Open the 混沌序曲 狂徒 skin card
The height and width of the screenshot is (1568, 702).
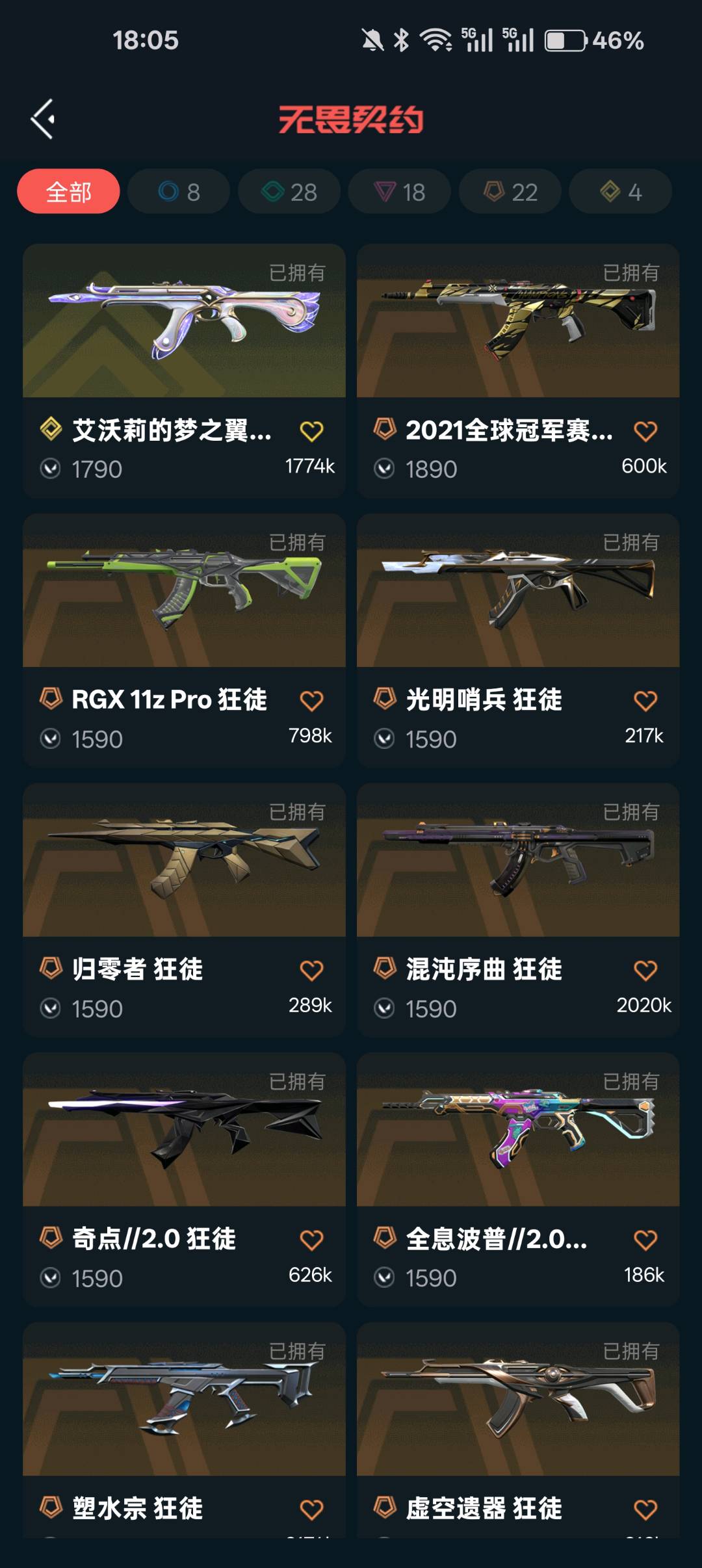pos(518,860)
